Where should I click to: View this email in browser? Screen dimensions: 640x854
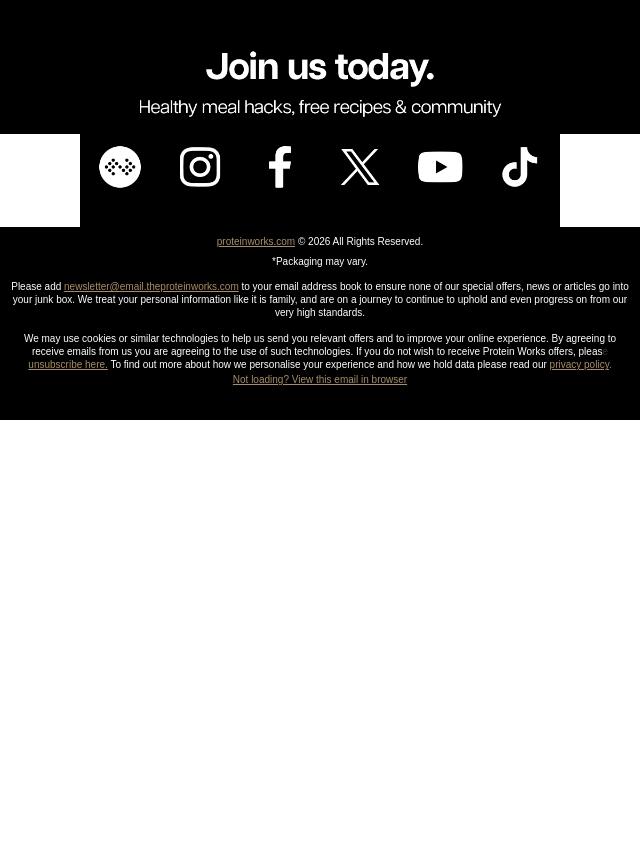[x=320, y=380]
